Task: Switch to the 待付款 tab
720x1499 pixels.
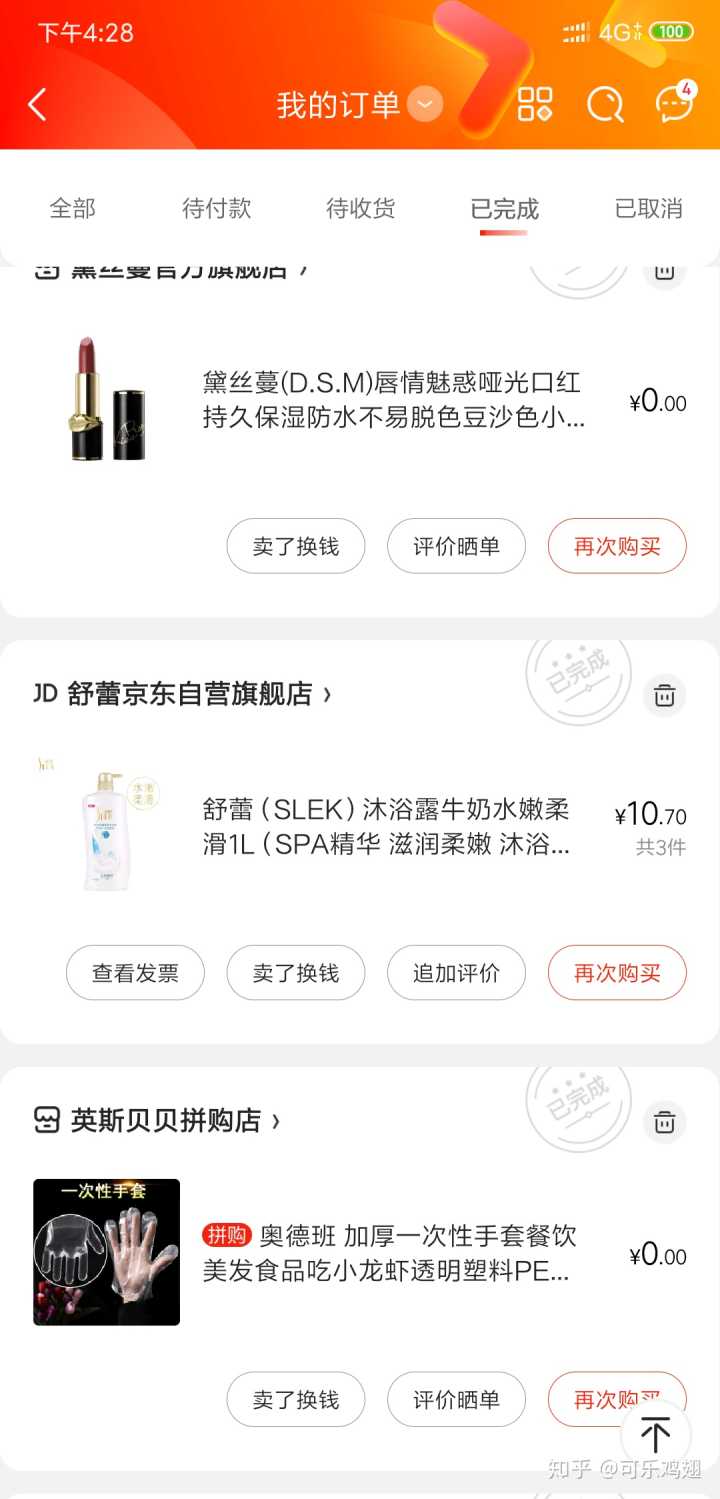Action: (x=217, y=209)
